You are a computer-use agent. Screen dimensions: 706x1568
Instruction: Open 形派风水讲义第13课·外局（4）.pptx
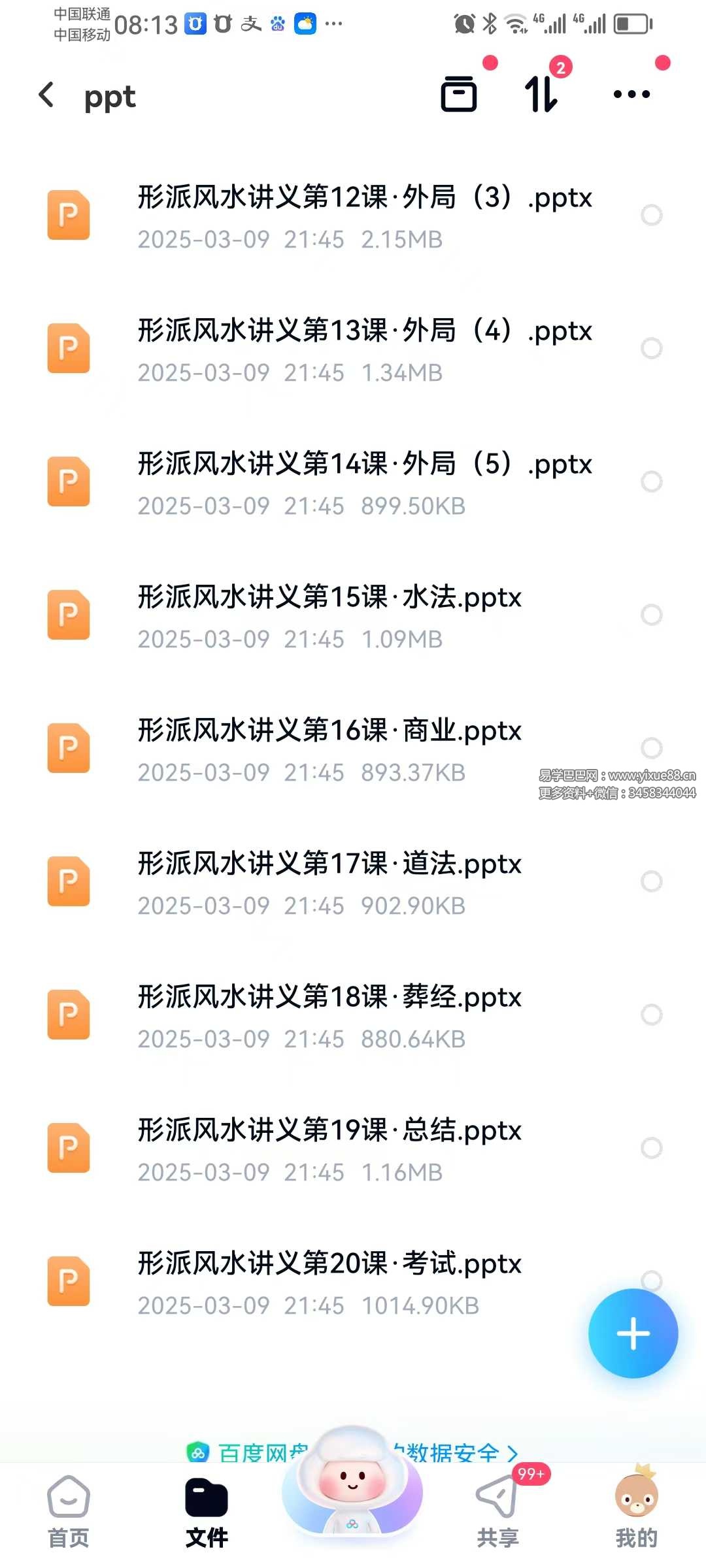[364, 349]
